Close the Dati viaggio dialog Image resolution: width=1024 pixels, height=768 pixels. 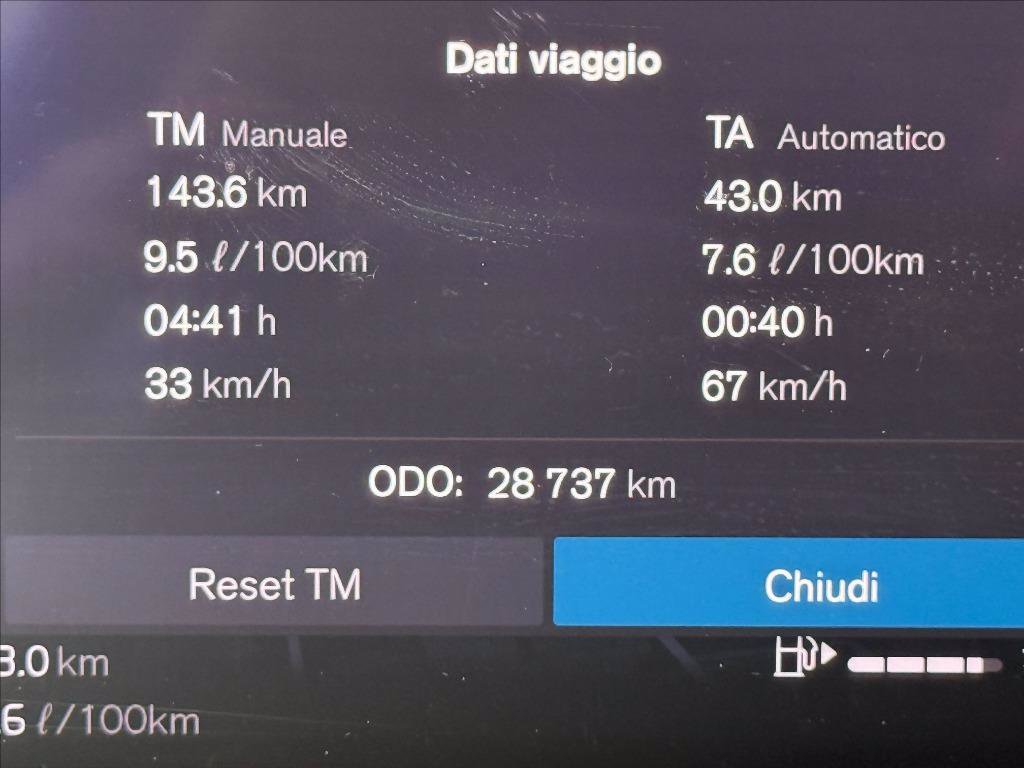[820, 585]
